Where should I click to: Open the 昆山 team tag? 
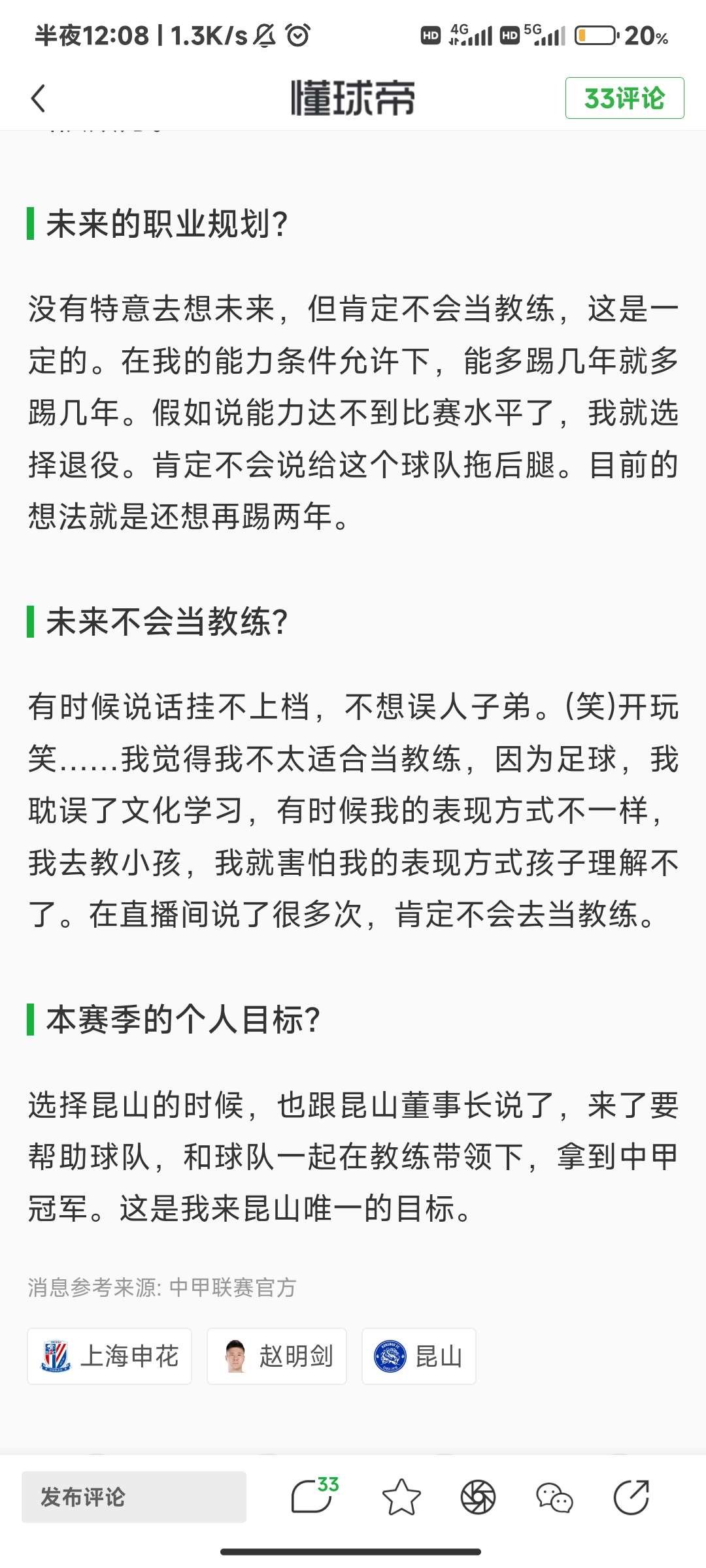pos(419,1356)
